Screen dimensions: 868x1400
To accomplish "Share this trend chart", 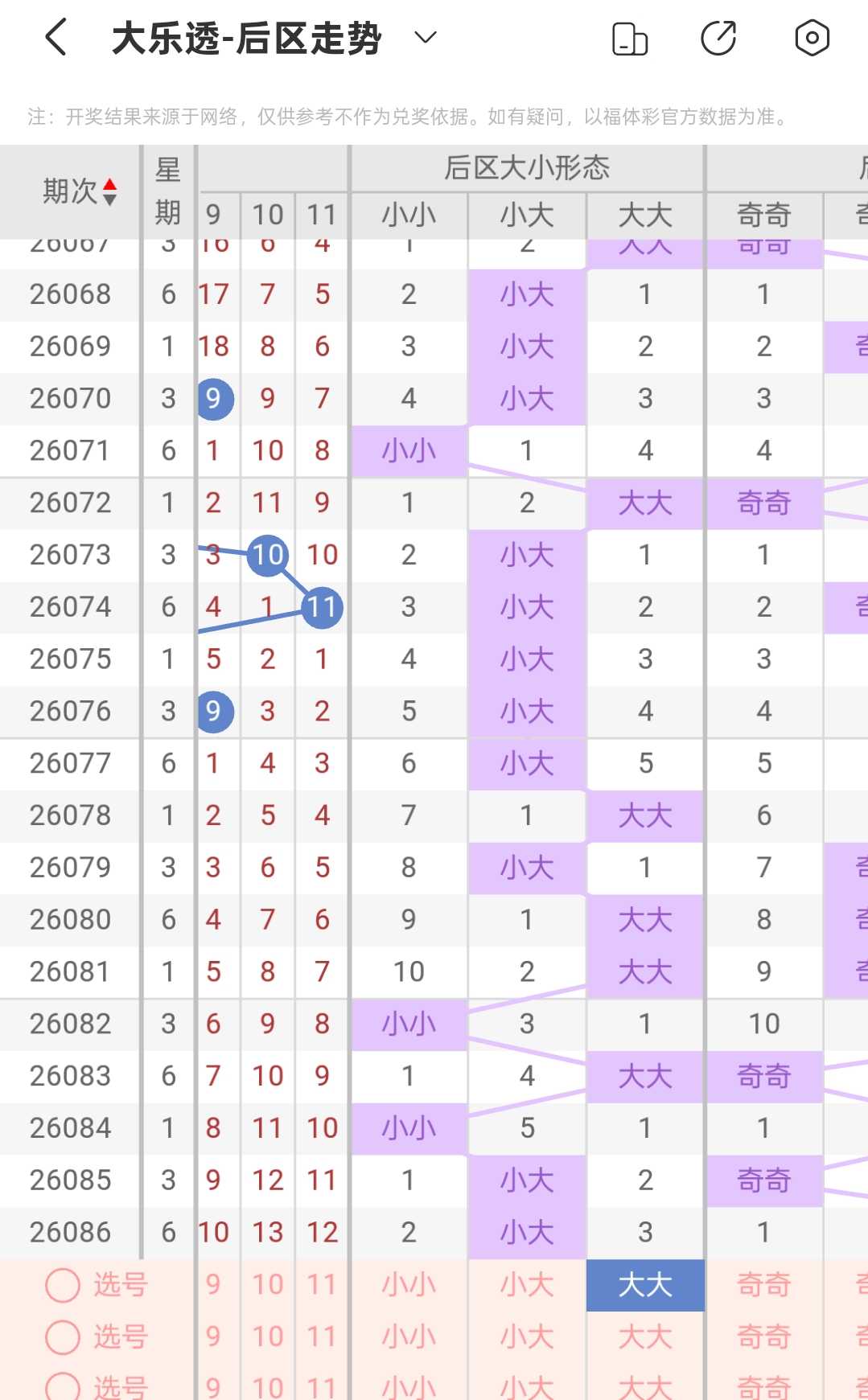I will [x=718, y=38].
